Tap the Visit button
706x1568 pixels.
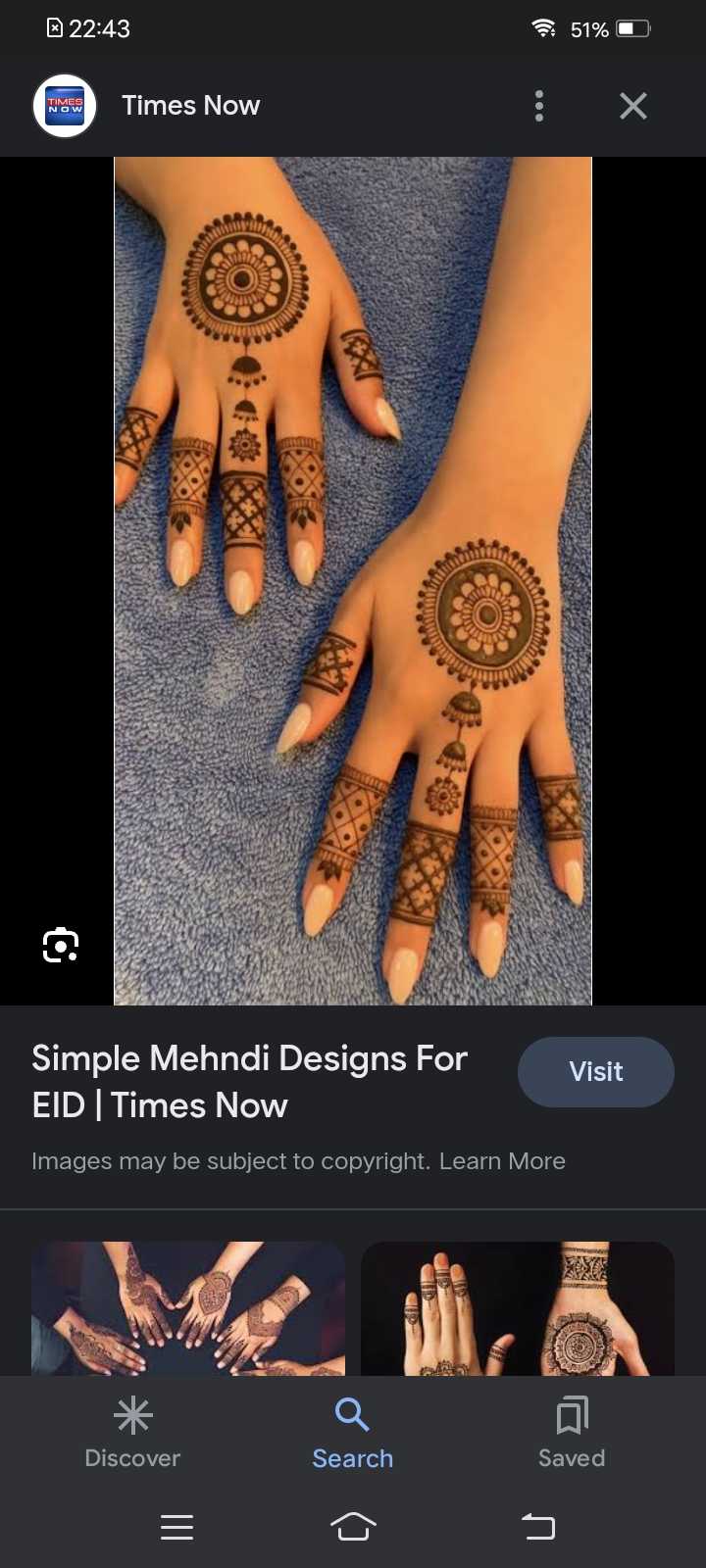pos(595,1071)
